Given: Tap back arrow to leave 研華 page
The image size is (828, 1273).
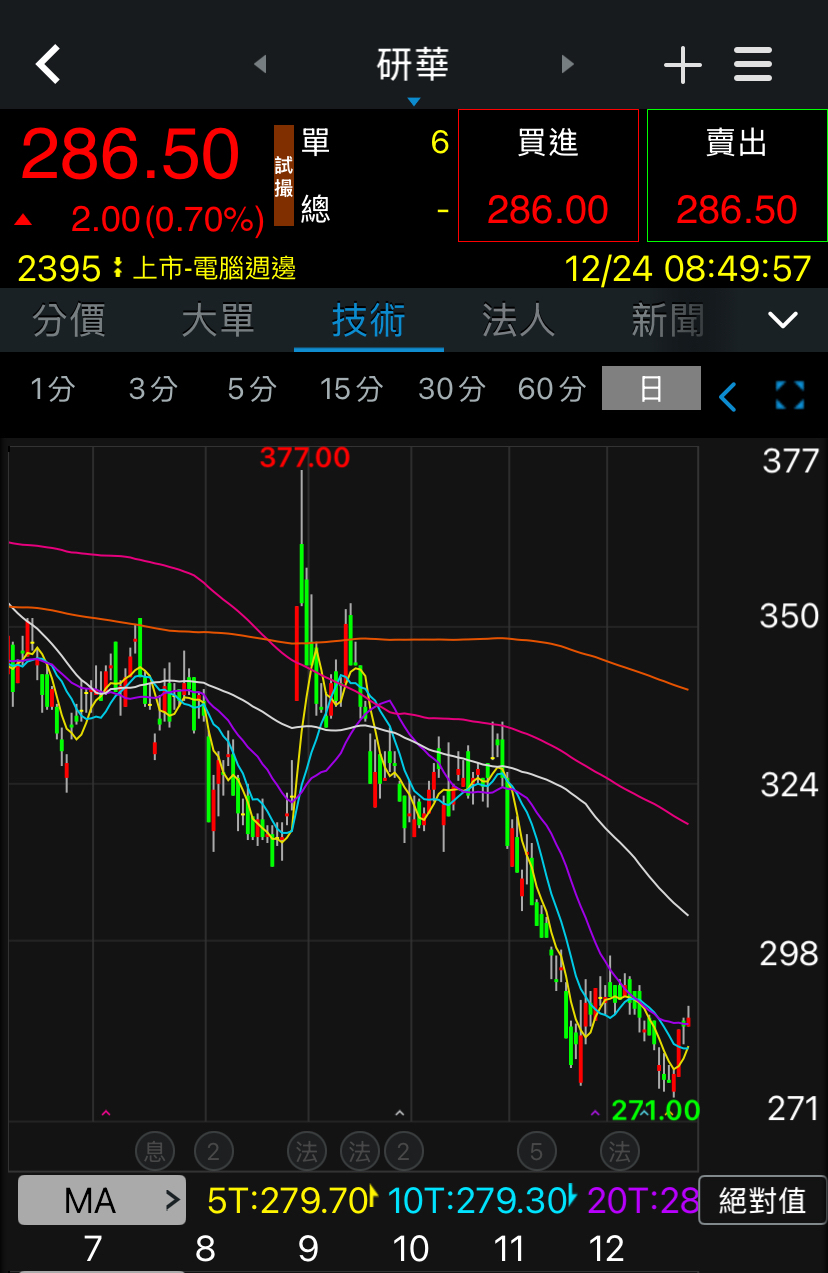Looking at the screenshot, I should [47, 63].
